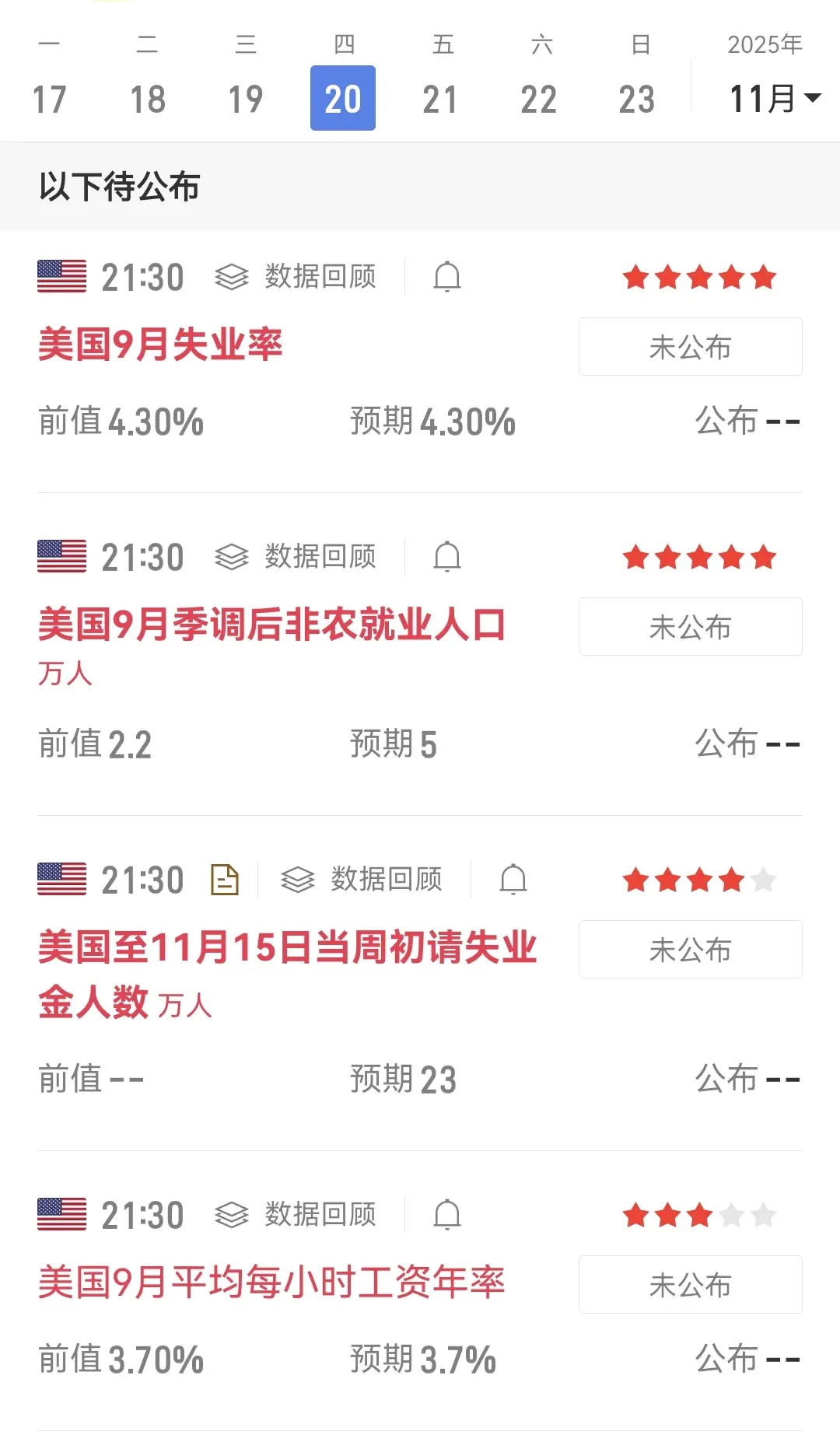Open 数据回顾 for 季调后非农就业人口
Image resolution: width=840 pixels, height=1435 pixels.
(296, 557)
